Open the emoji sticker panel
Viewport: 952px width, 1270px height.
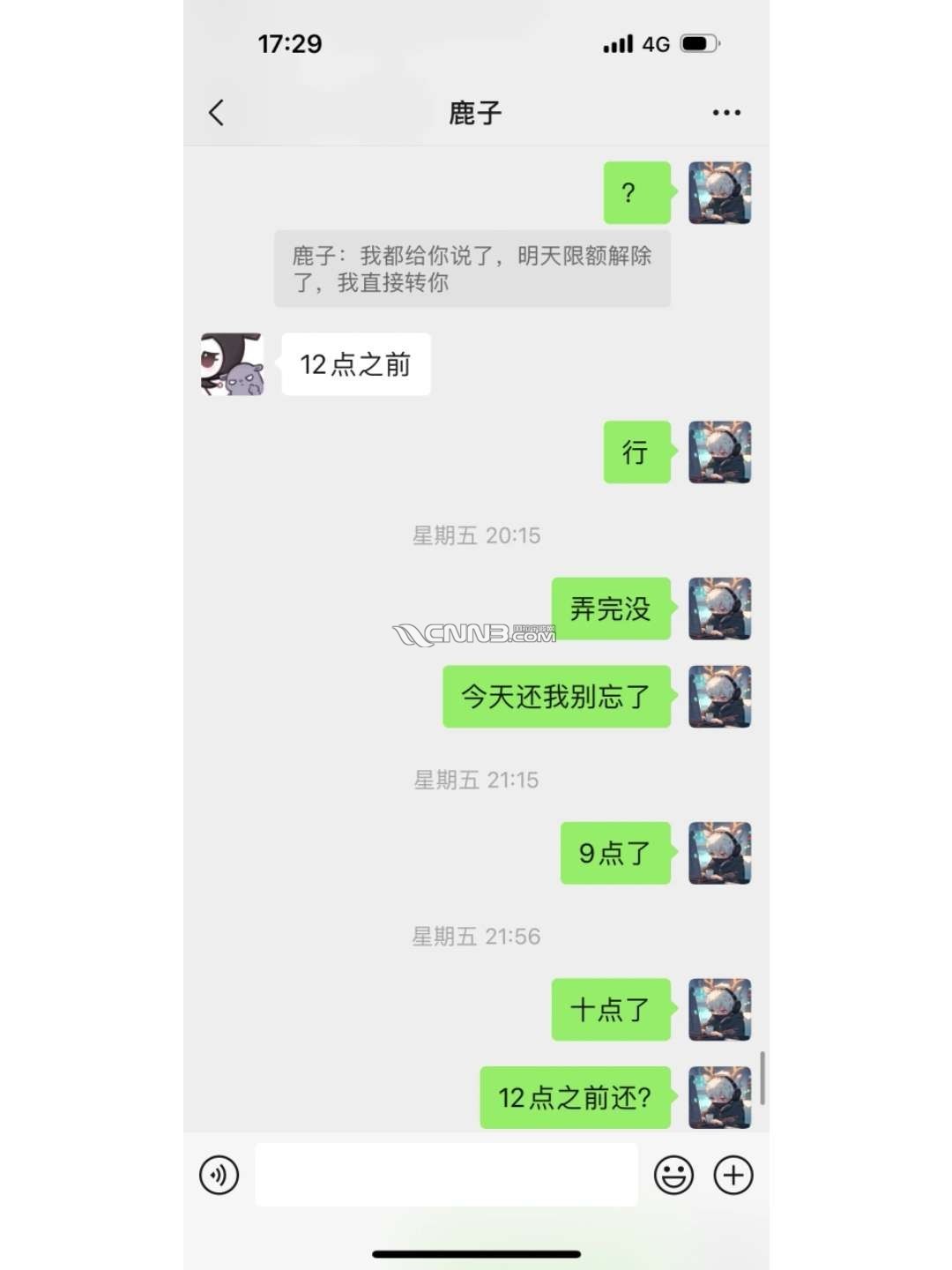pos(673,1175)
